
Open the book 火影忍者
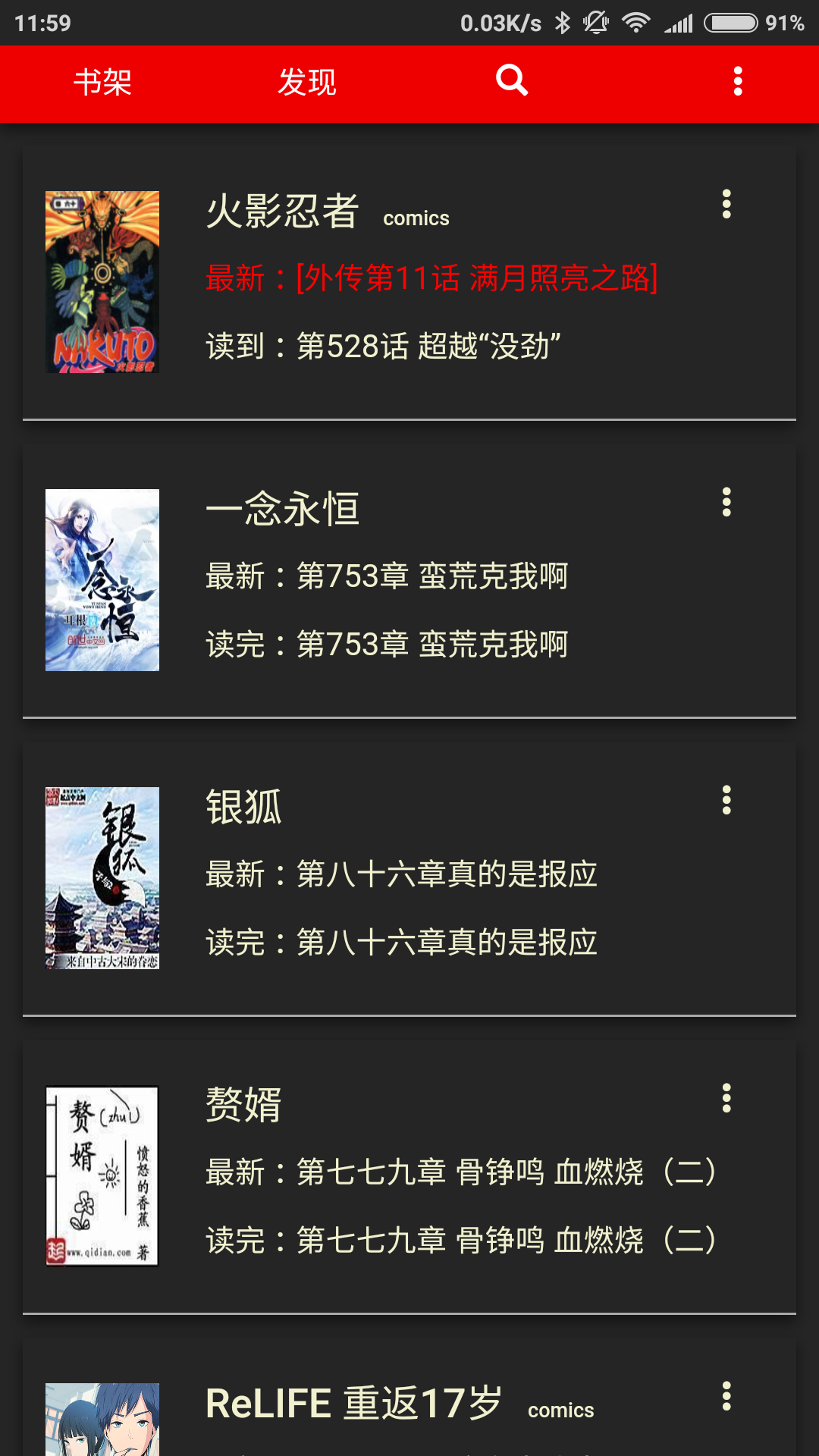[x=409, y=282]
